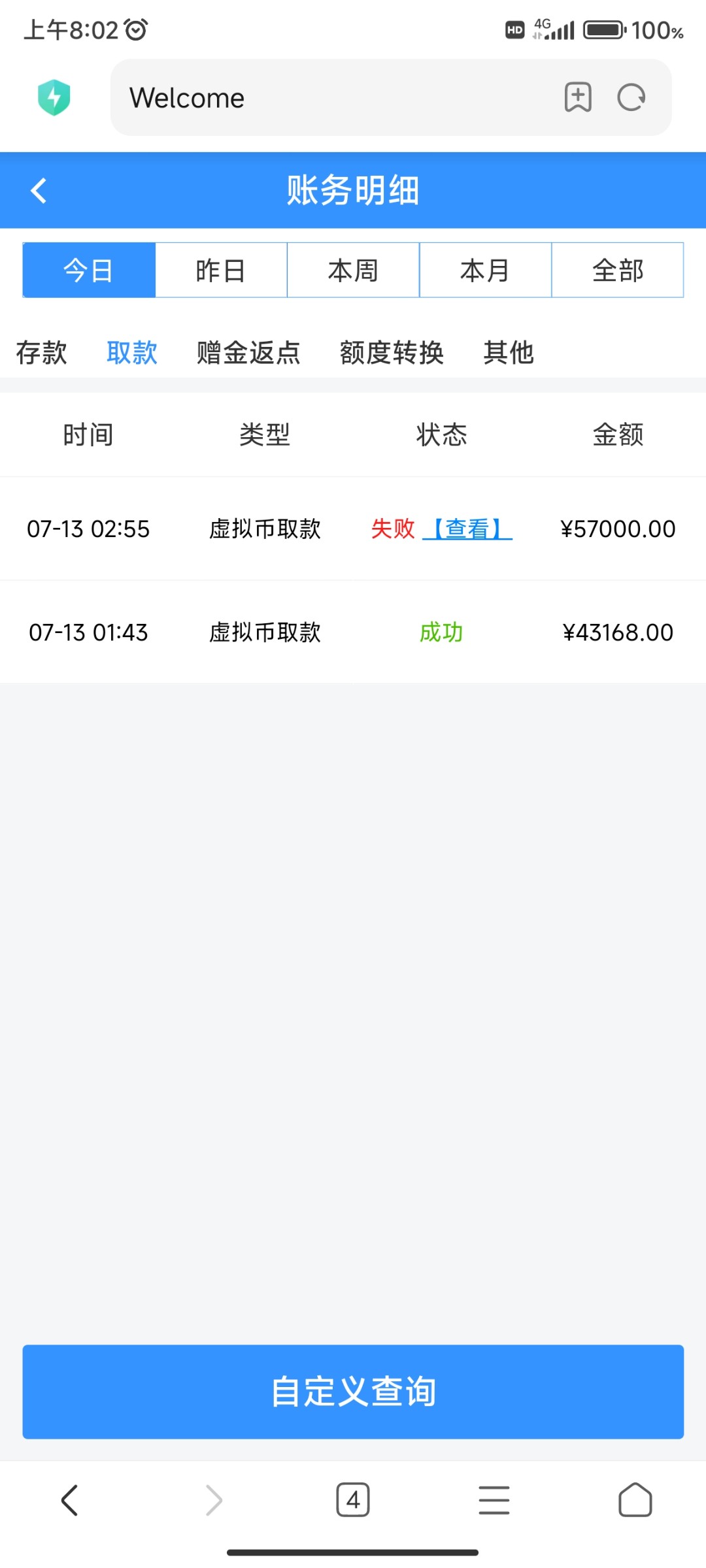Switch to the 昨日 date filter
This screenshot has height=1568, width=706.
[221, 270]
